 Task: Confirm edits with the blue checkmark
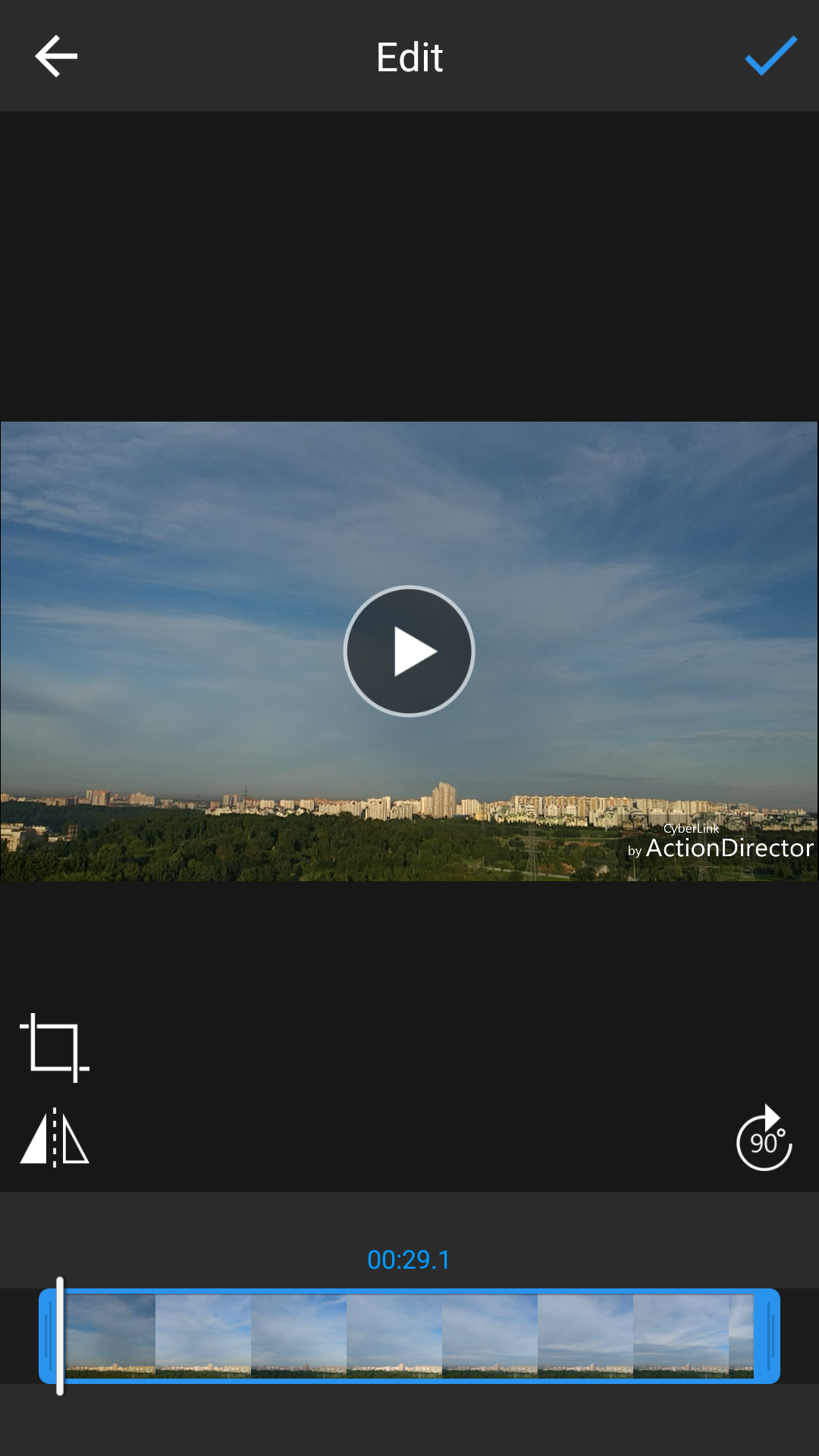(x=770, y=55)
